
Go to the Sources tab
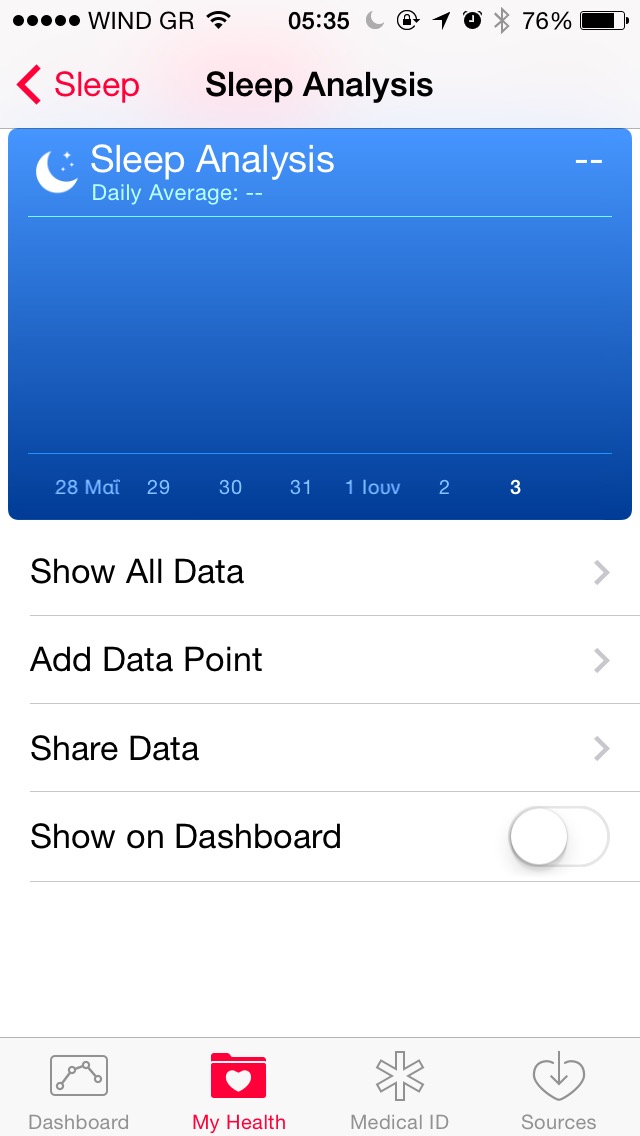[x=558, y=1090]
